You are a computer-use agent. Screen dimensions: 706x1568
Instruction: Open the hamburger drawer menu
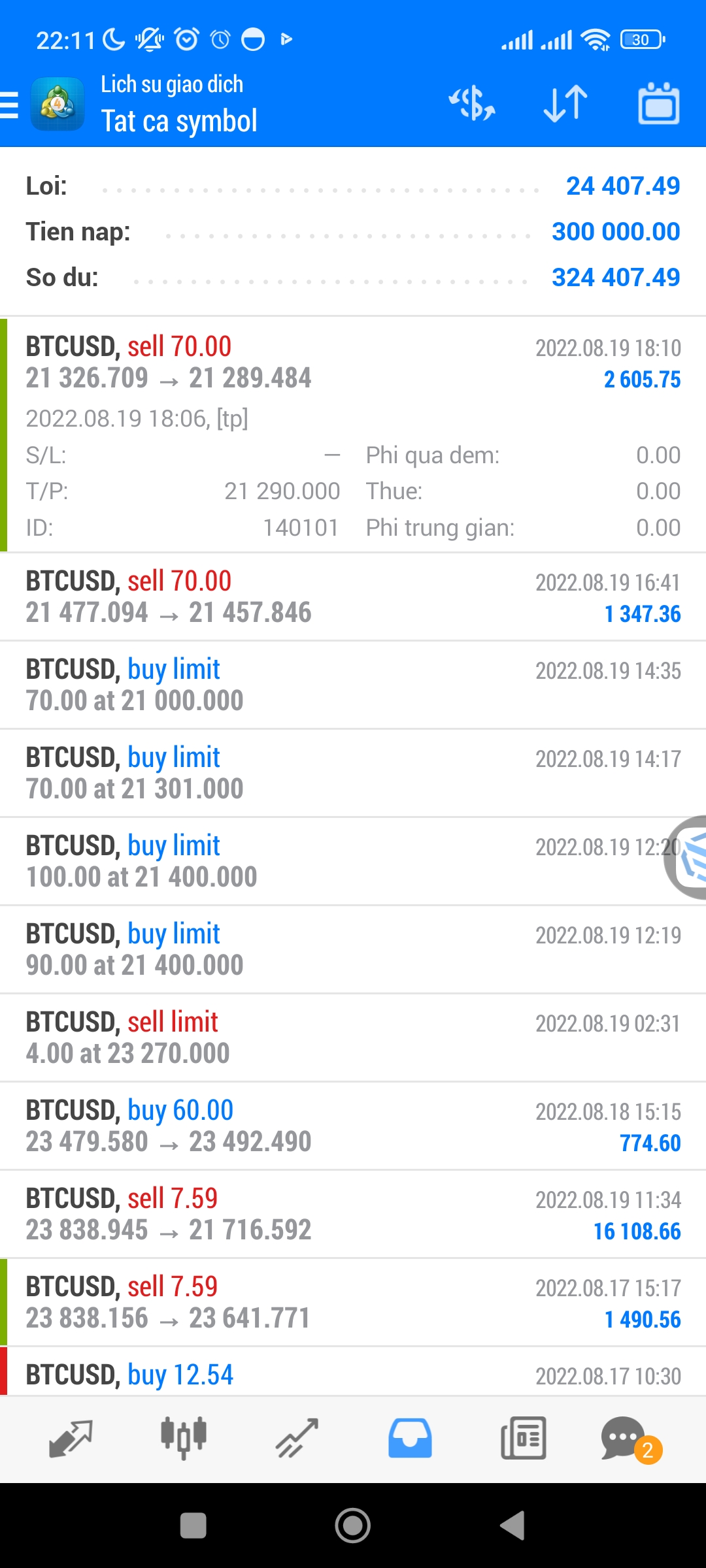10,105
